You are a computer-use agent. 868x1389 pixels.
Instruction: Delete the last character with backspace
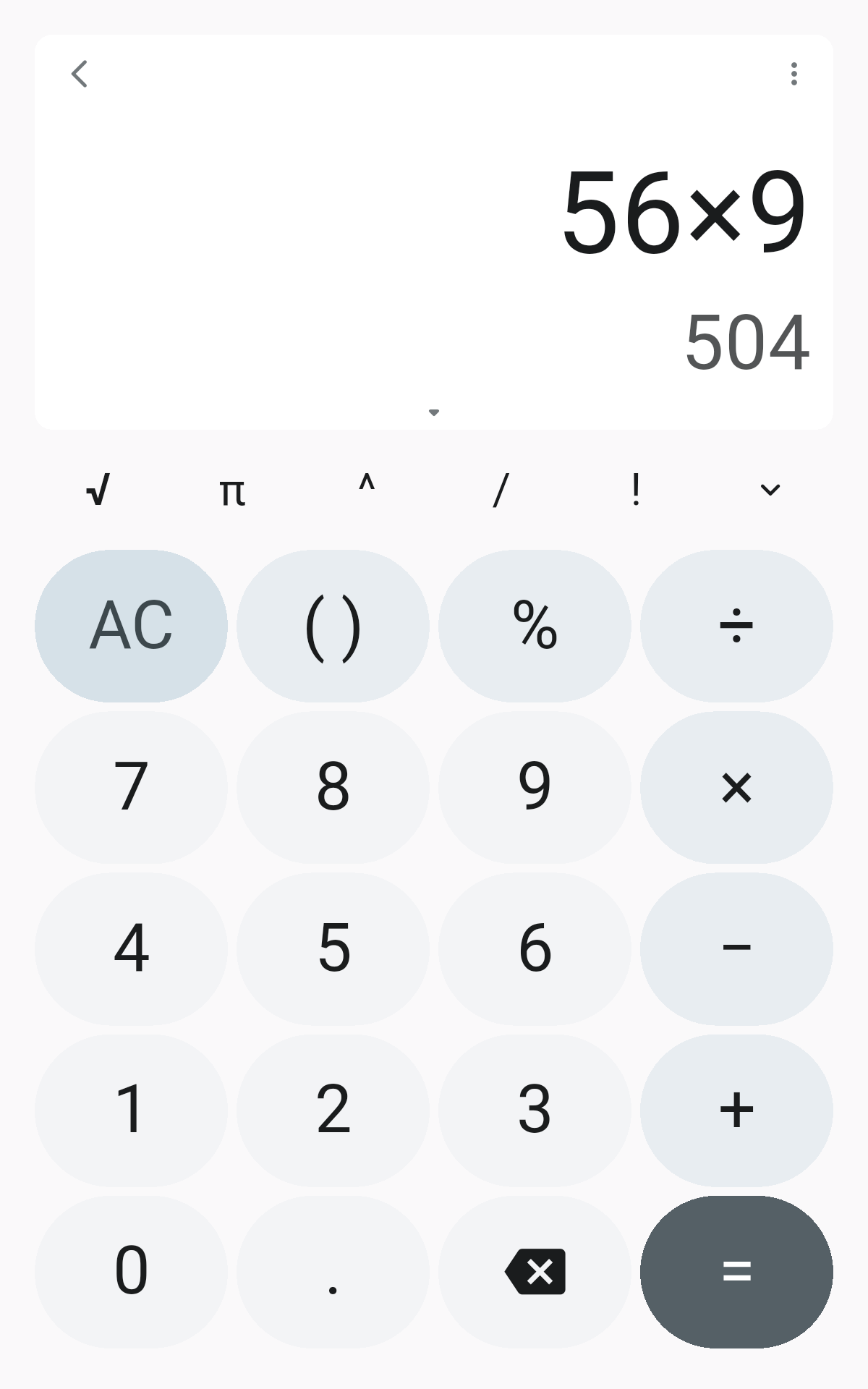pos(535,1272)
